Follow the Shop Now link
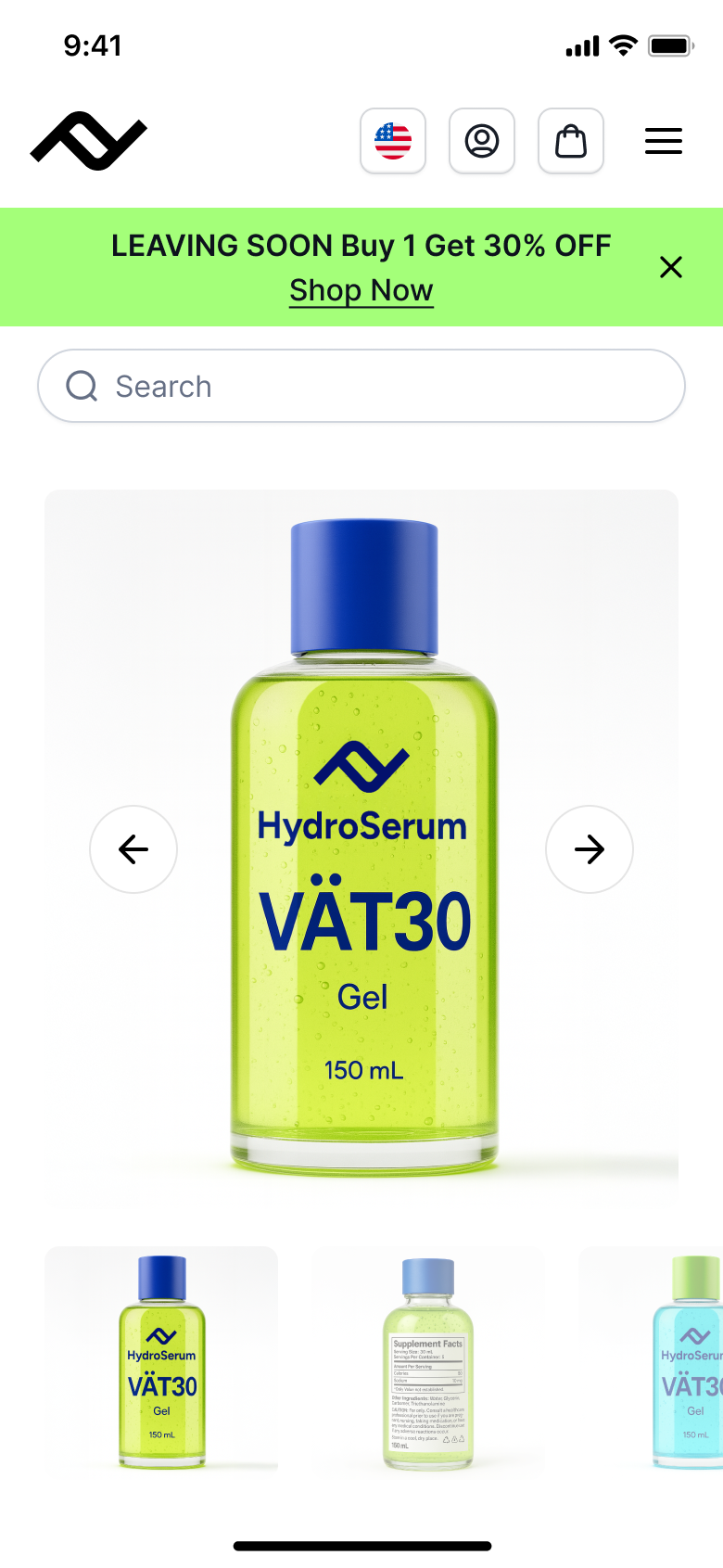The height and width of the screenshot is (1568, 723). (x=361, y=290)
